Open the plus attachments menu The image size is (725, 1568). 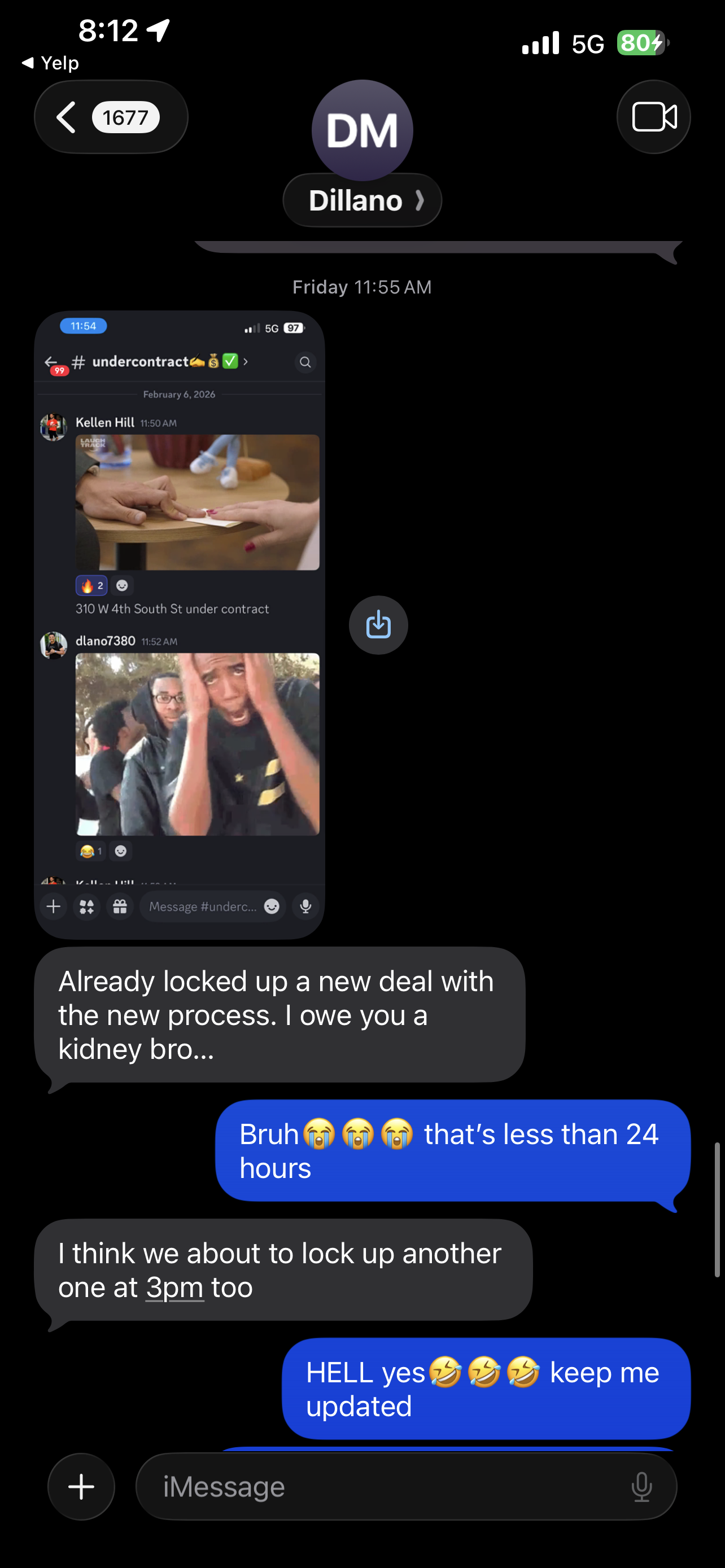[x=81, y=1486]
